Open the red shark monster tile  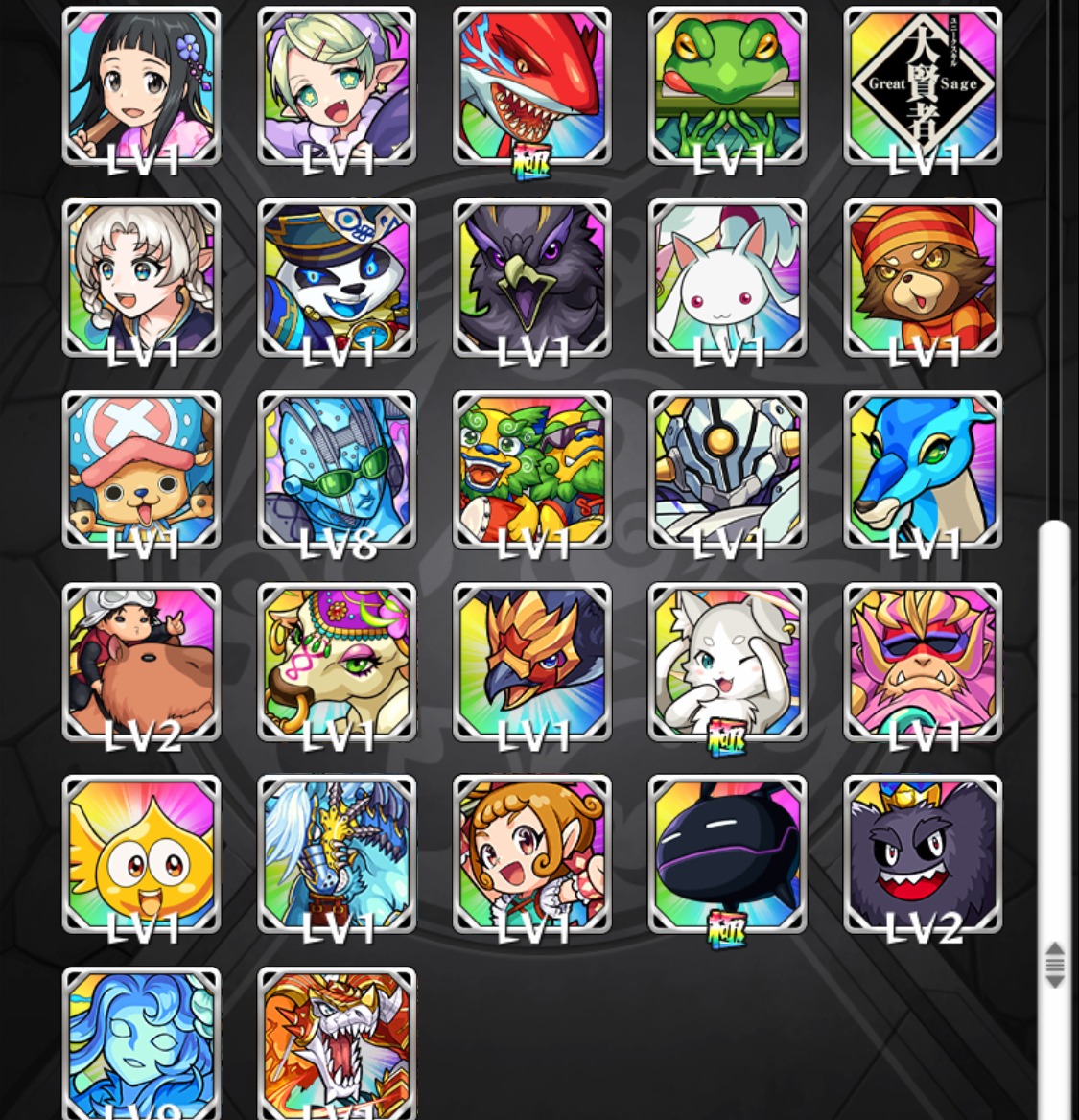click(x=532, y=86)
